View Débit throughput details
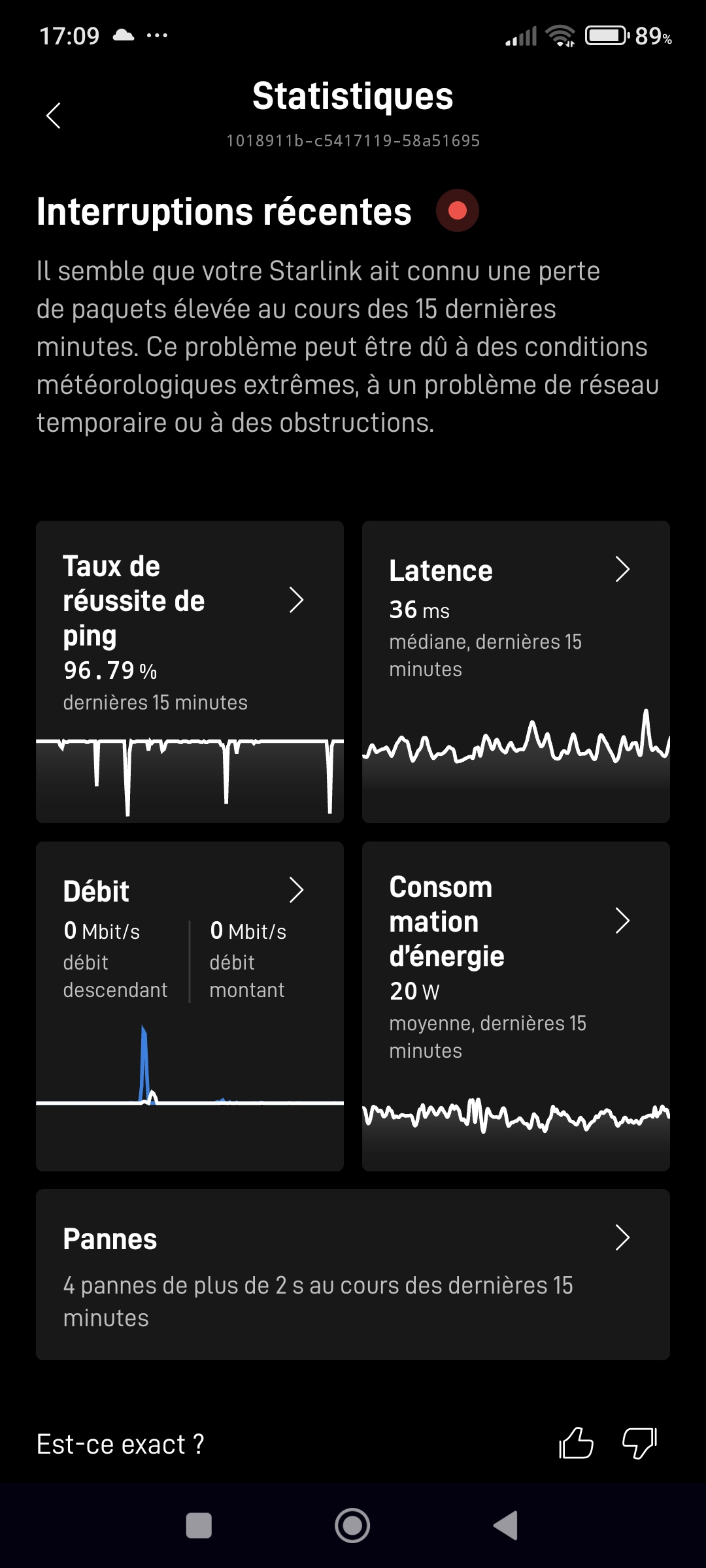Viewport: 706px width, 1568px height. click(x=190, y=1005)
